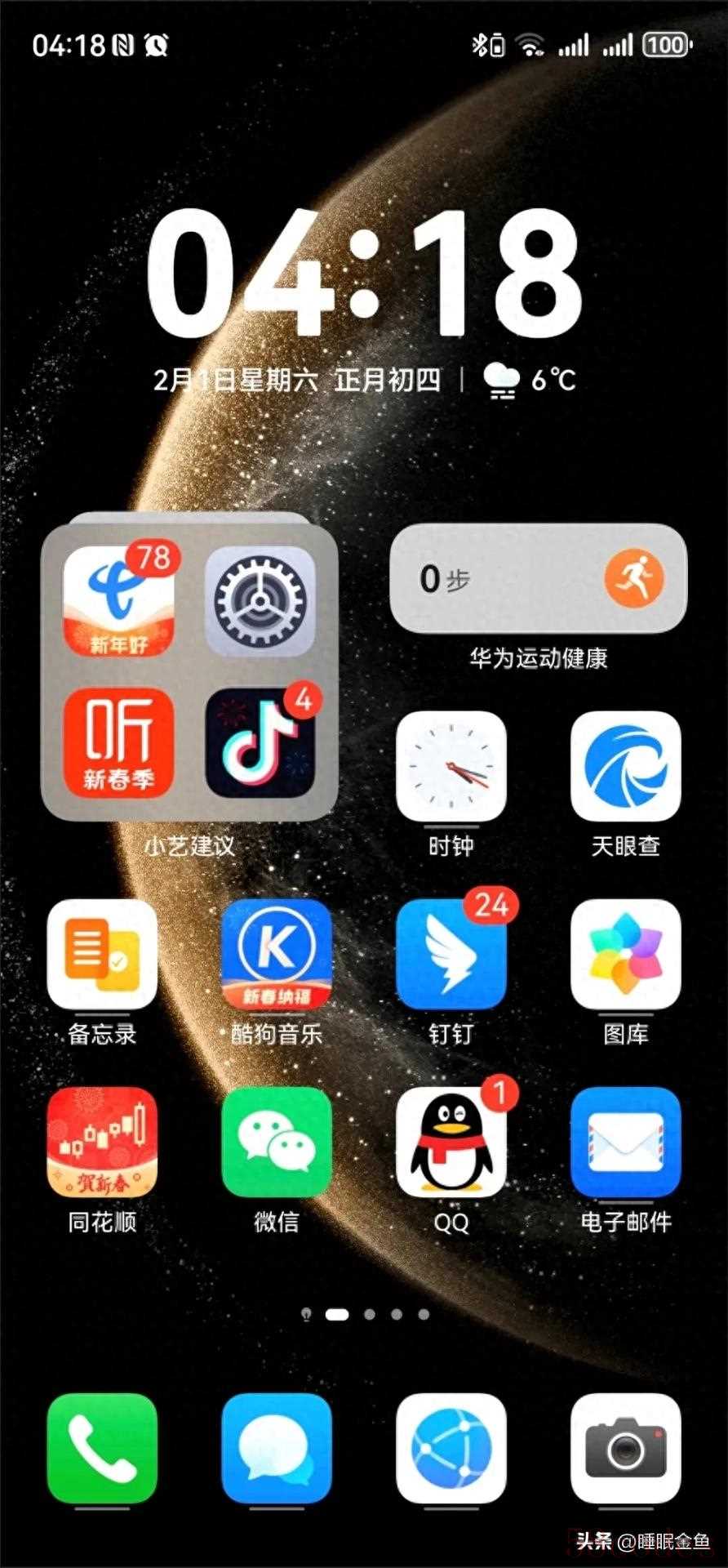This screenshot has width=728, height=1568.
Task: Launch the browser in the dock
Action: 451,1448
